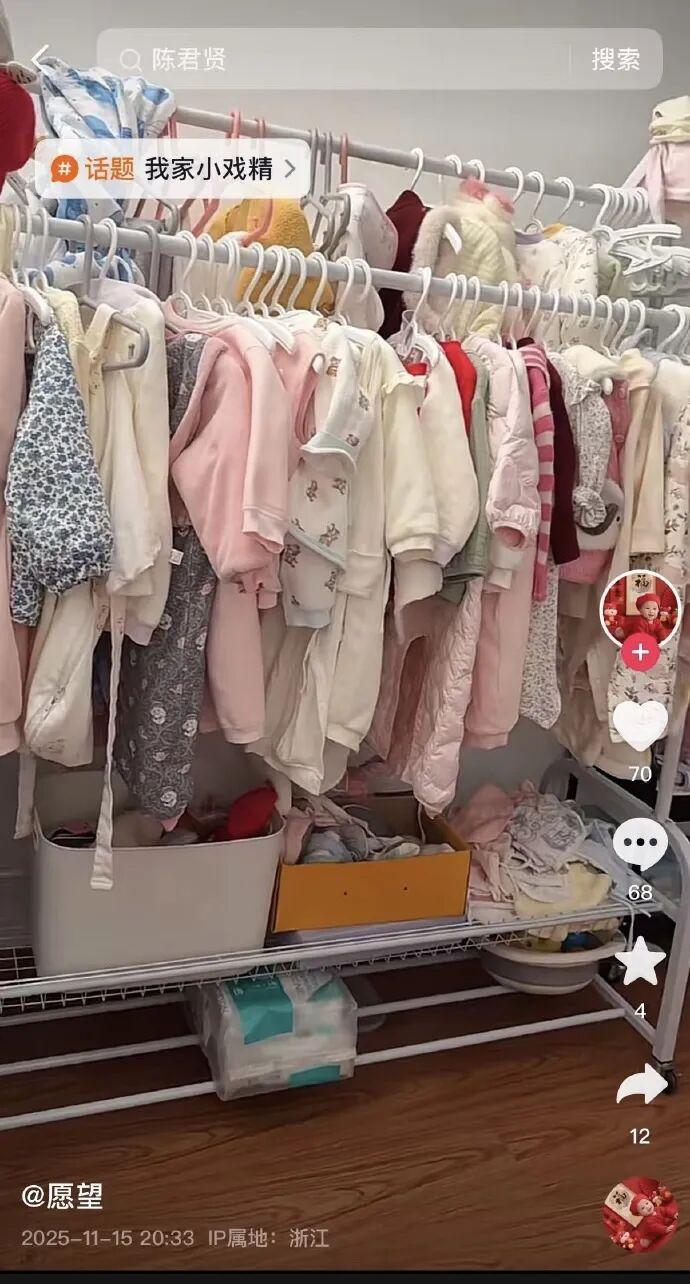The height and width of the screenshot is (1284, 690).
Task: Follow the author with the plus button
Action: [640, 653]
